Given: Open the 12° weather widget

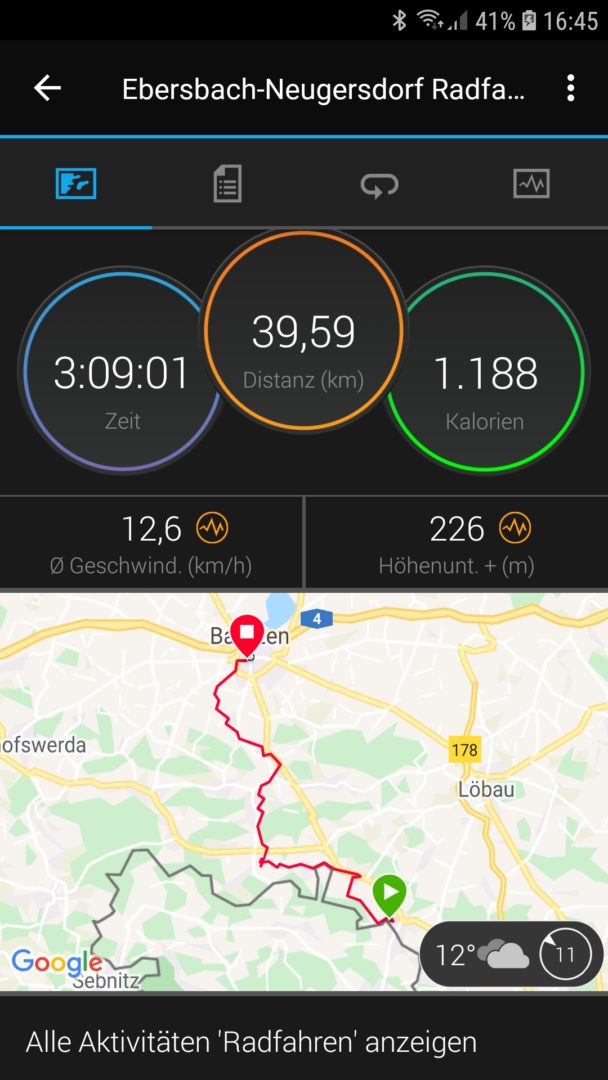Looking at the screenshot, I should pos(510,954).
